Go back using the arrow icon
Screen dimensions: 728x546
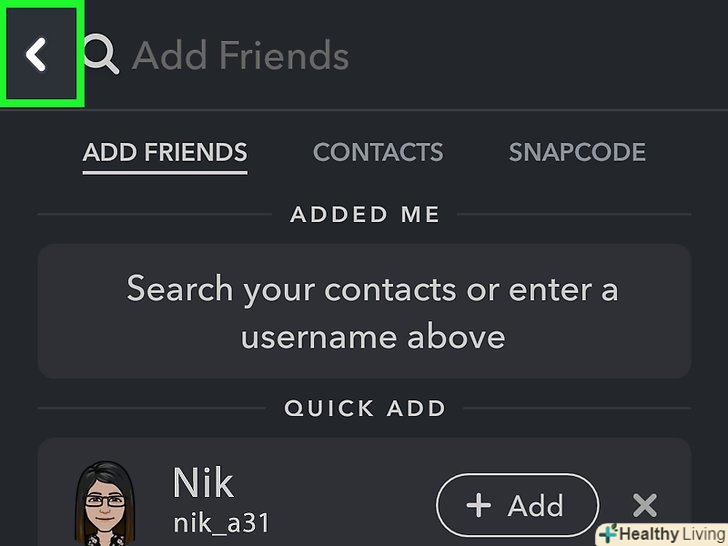[38, 55]
